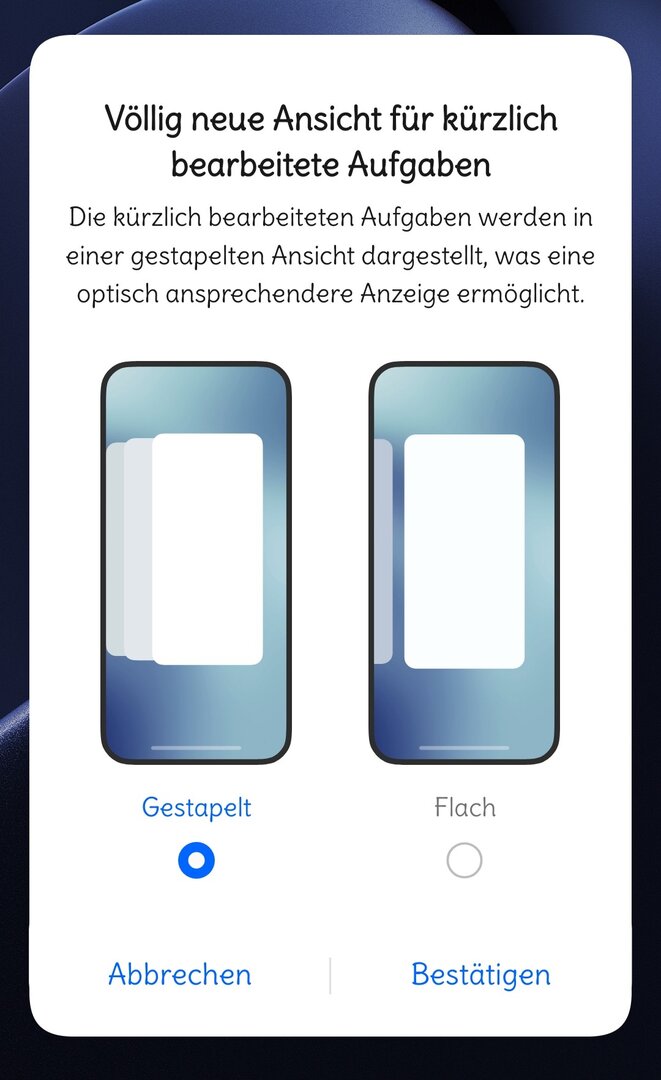This screenshot has width=661, height=1080.
Task: Pick the Flach phone preview image
Action: coord(464,563)
